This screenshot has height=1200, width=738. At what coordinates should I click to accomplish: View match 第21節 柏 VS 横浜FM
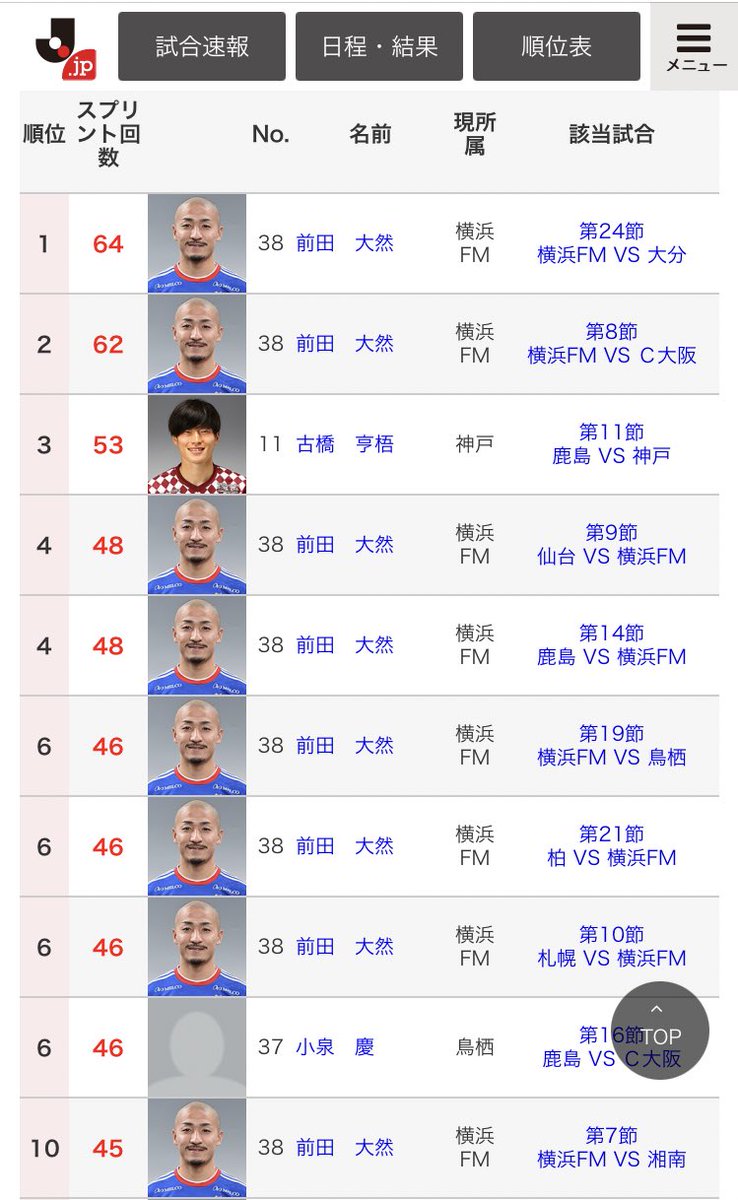[612, 846]
